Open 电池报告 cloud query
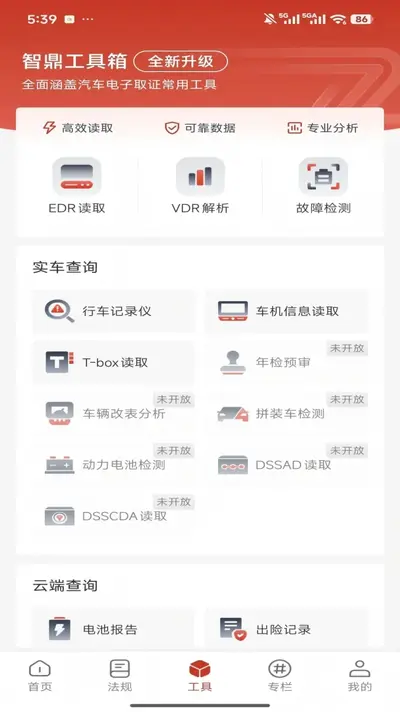Viewport: 400px width, 712px height. coord(114,629)
